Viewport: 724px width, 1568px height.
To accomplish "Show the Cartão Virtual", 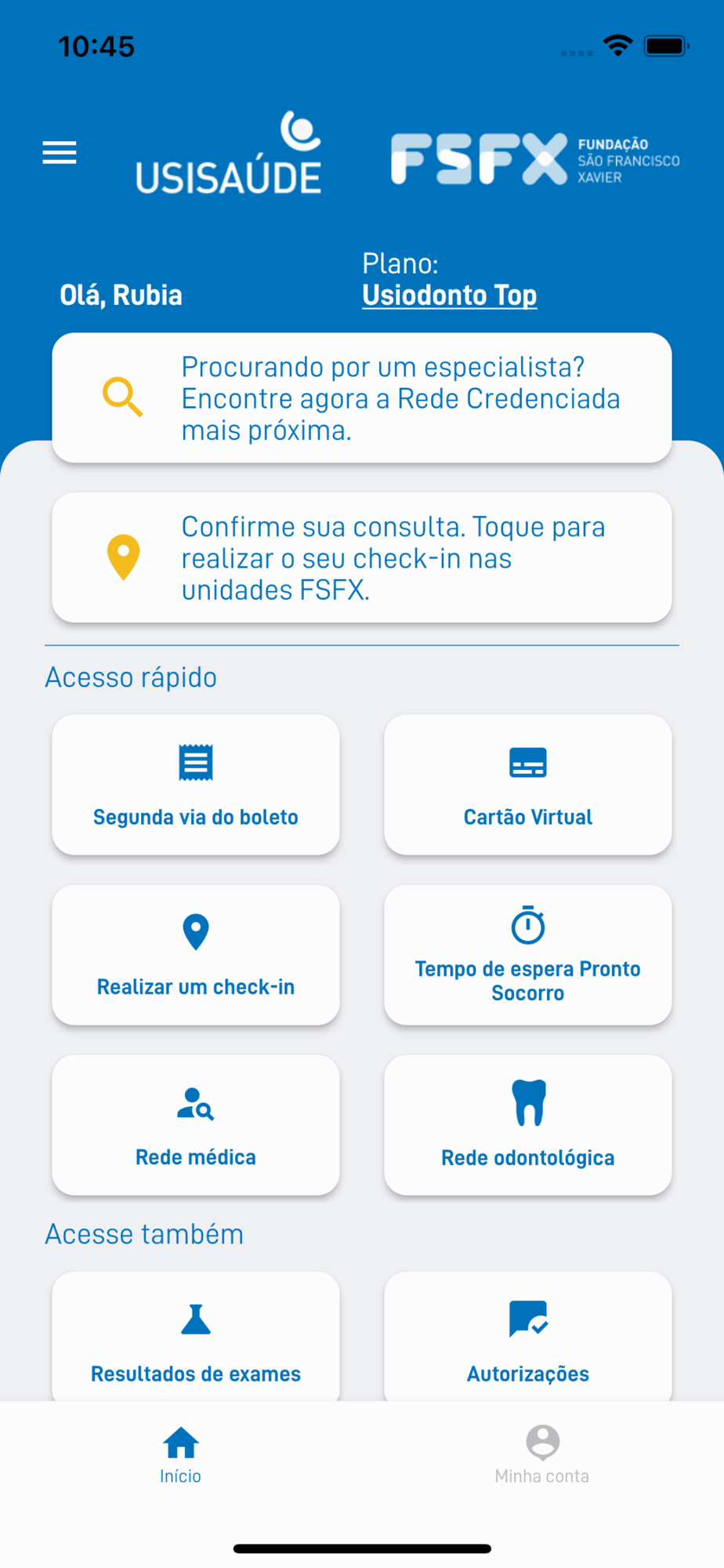I will click(527, 785).
